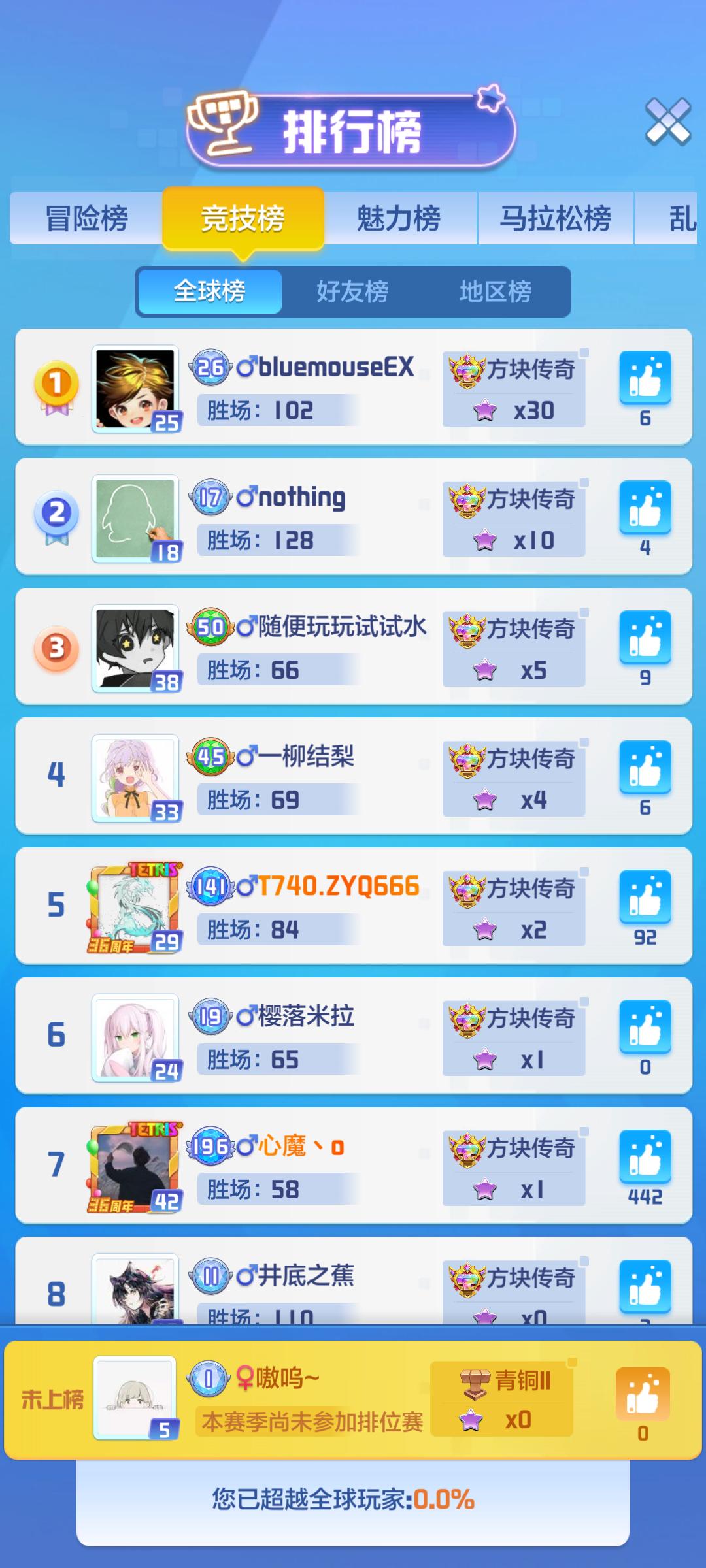The image size is (706, 1568).
Task: Switch to the 魅力榜 tab
Action: coord(399,218)
